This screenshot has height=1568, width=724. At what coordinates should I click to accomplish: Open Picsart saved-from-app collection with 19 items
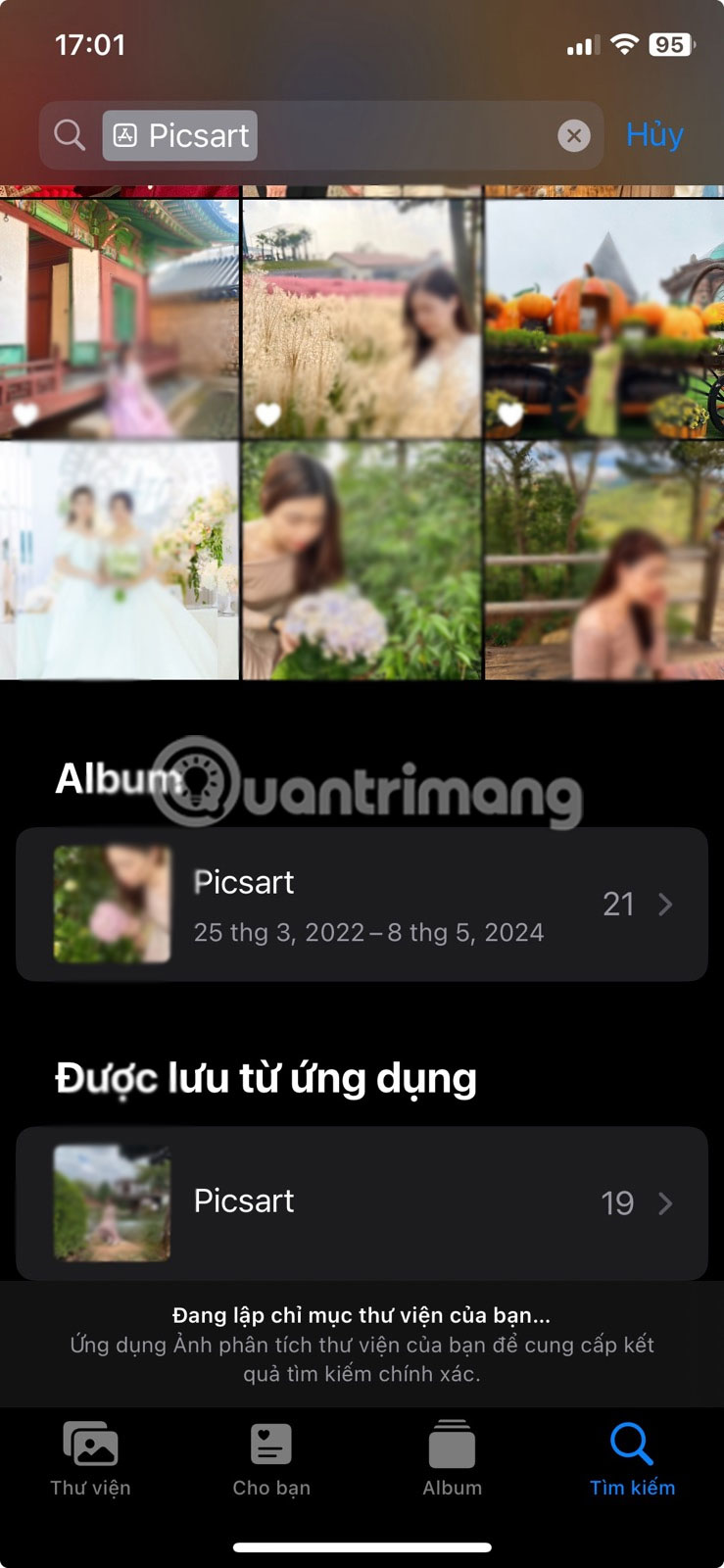tap(362, 1202)
